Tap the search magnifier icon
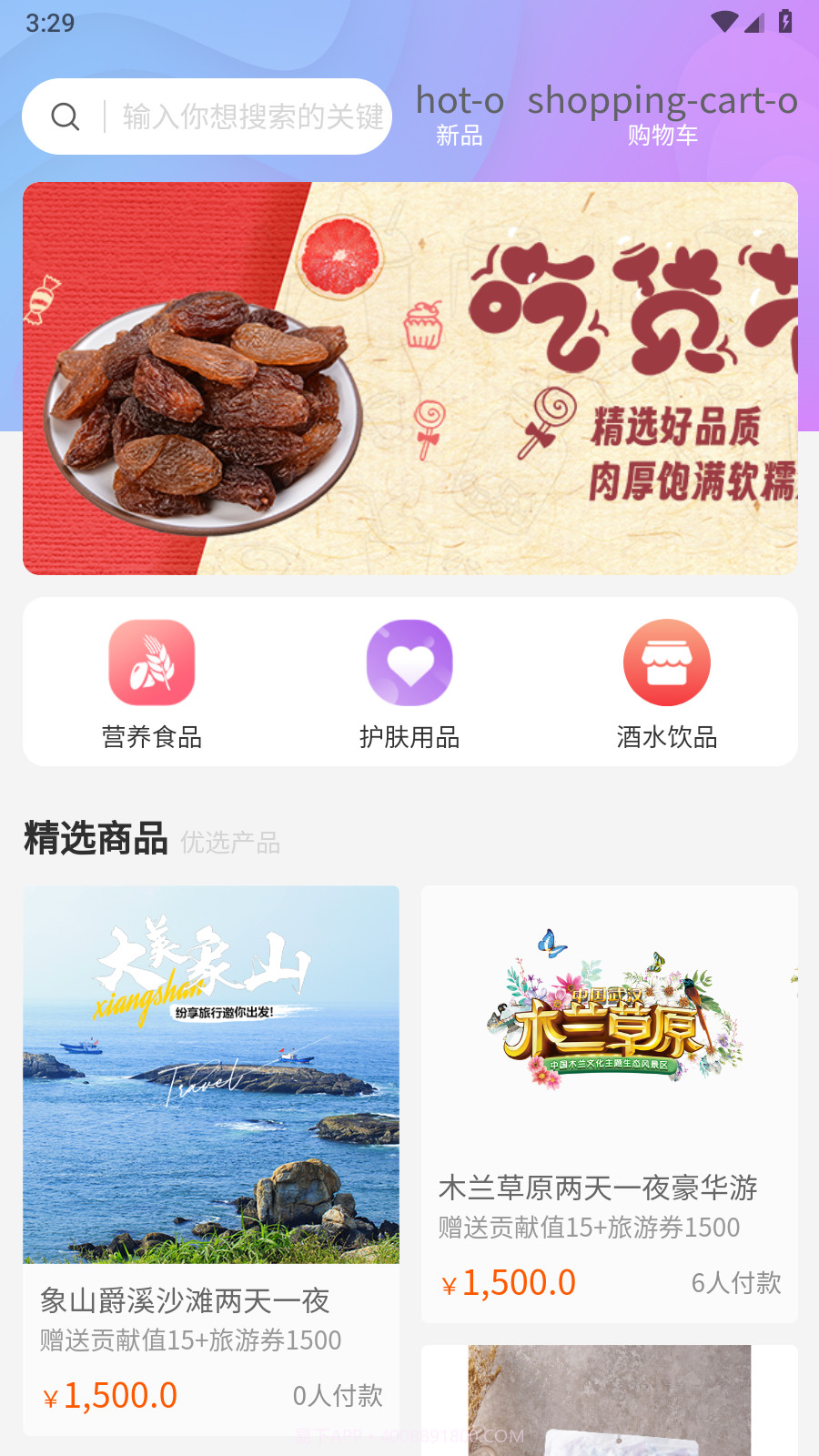The height and width of the screenshot is (1456, 819). point(65,116)
